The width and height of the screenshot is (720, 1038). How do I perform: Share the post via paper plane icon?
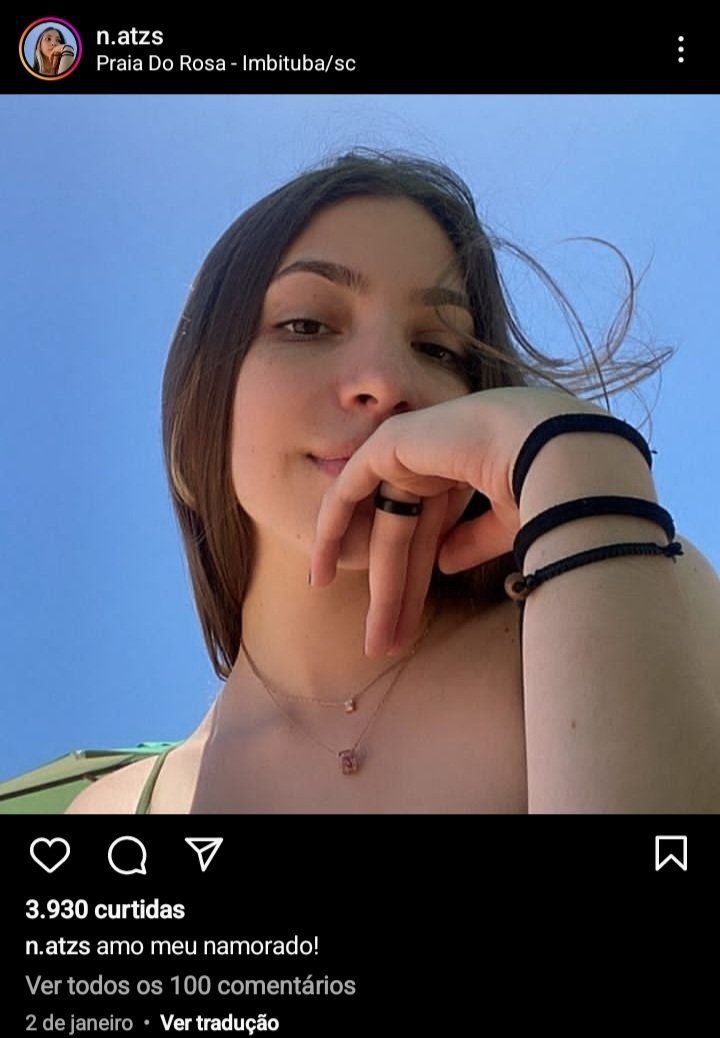click(203, 853)
